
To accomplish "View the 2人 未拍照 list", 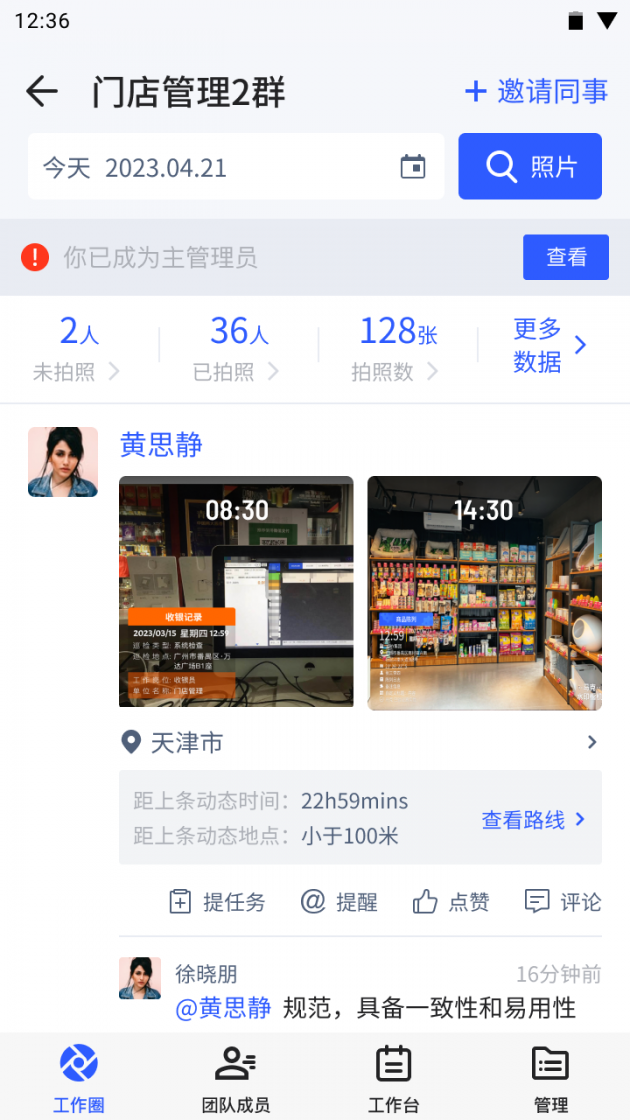I will [x=78, y=347].
